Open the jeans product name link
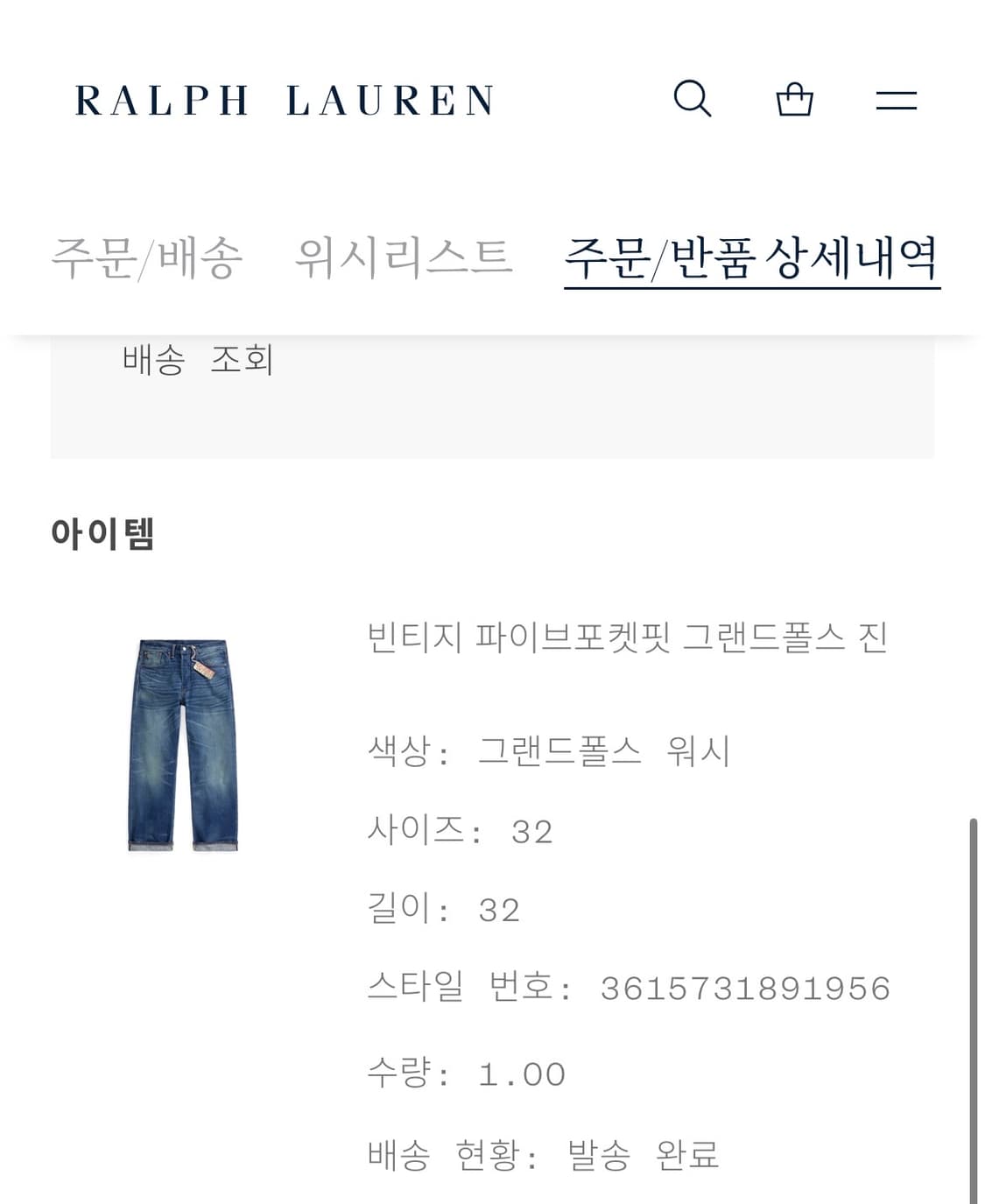This screenshot has width=985, height=1204. tap(629, 639)
